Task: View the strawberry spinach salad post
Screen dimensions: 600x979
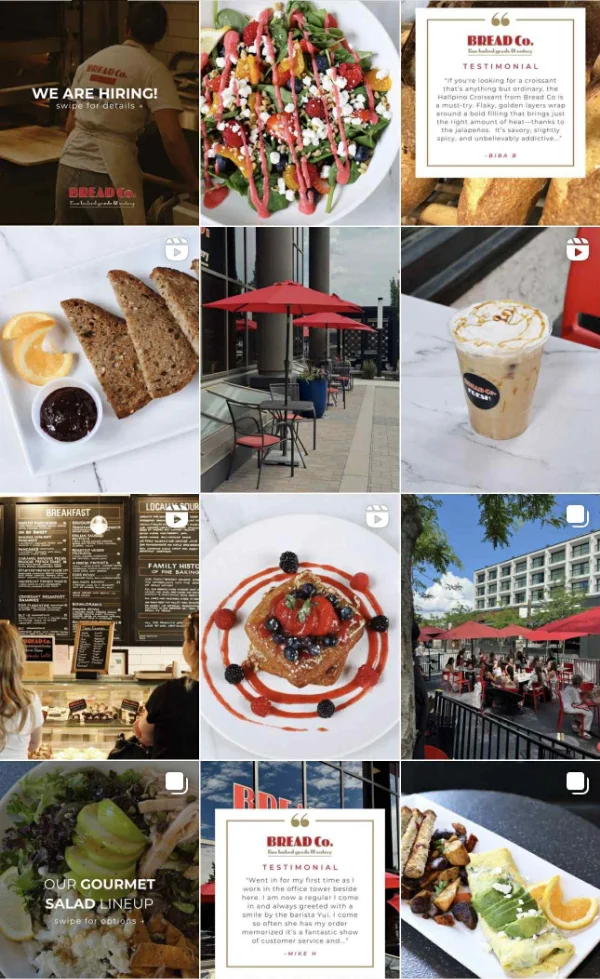Action: click(x=299, y=112)
